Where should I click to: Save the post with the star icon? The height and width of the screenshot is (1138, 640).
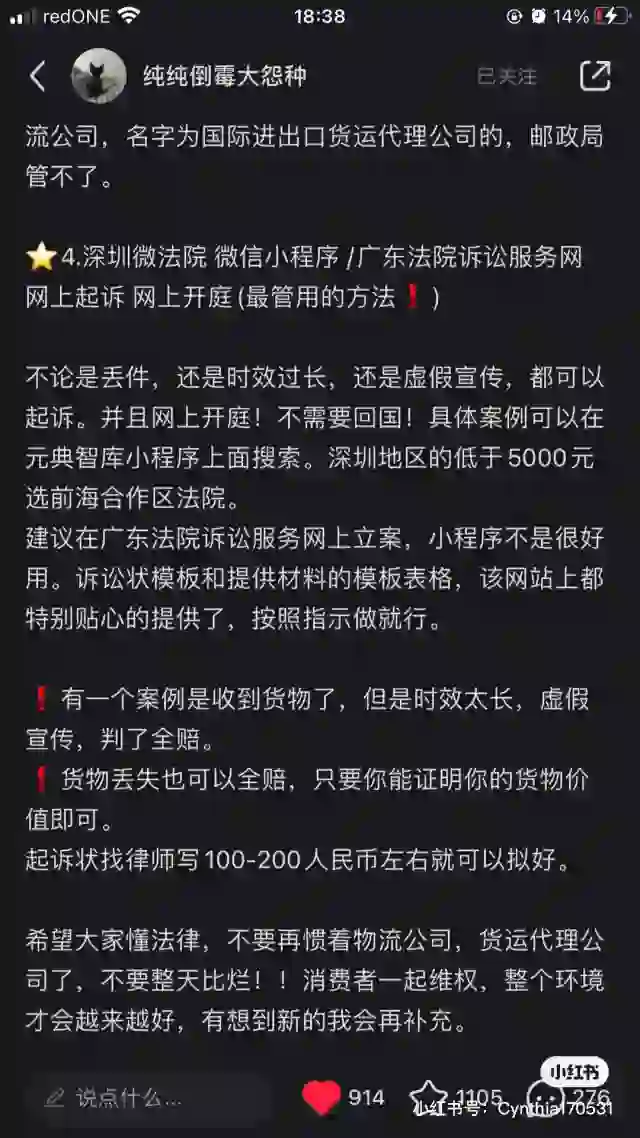pyautogui.click(x=430, y=1096)
